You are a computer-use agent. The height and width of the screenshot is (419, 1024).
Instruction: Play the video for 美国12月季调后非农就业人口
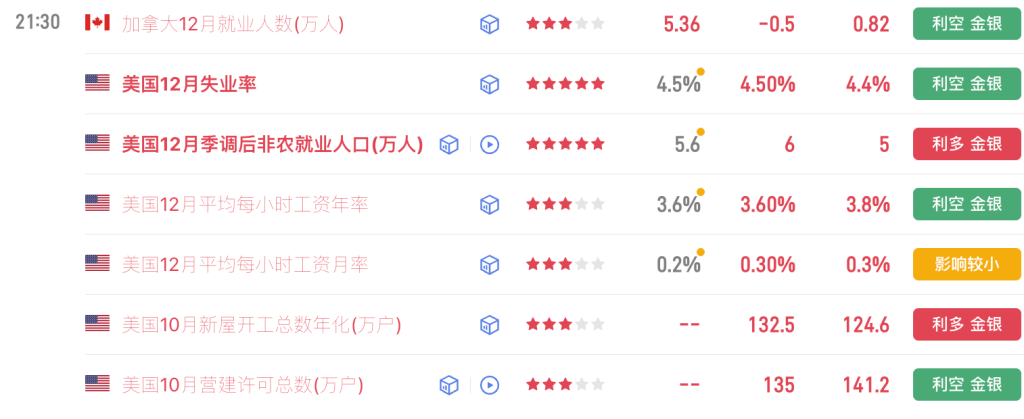pos(489,144)
